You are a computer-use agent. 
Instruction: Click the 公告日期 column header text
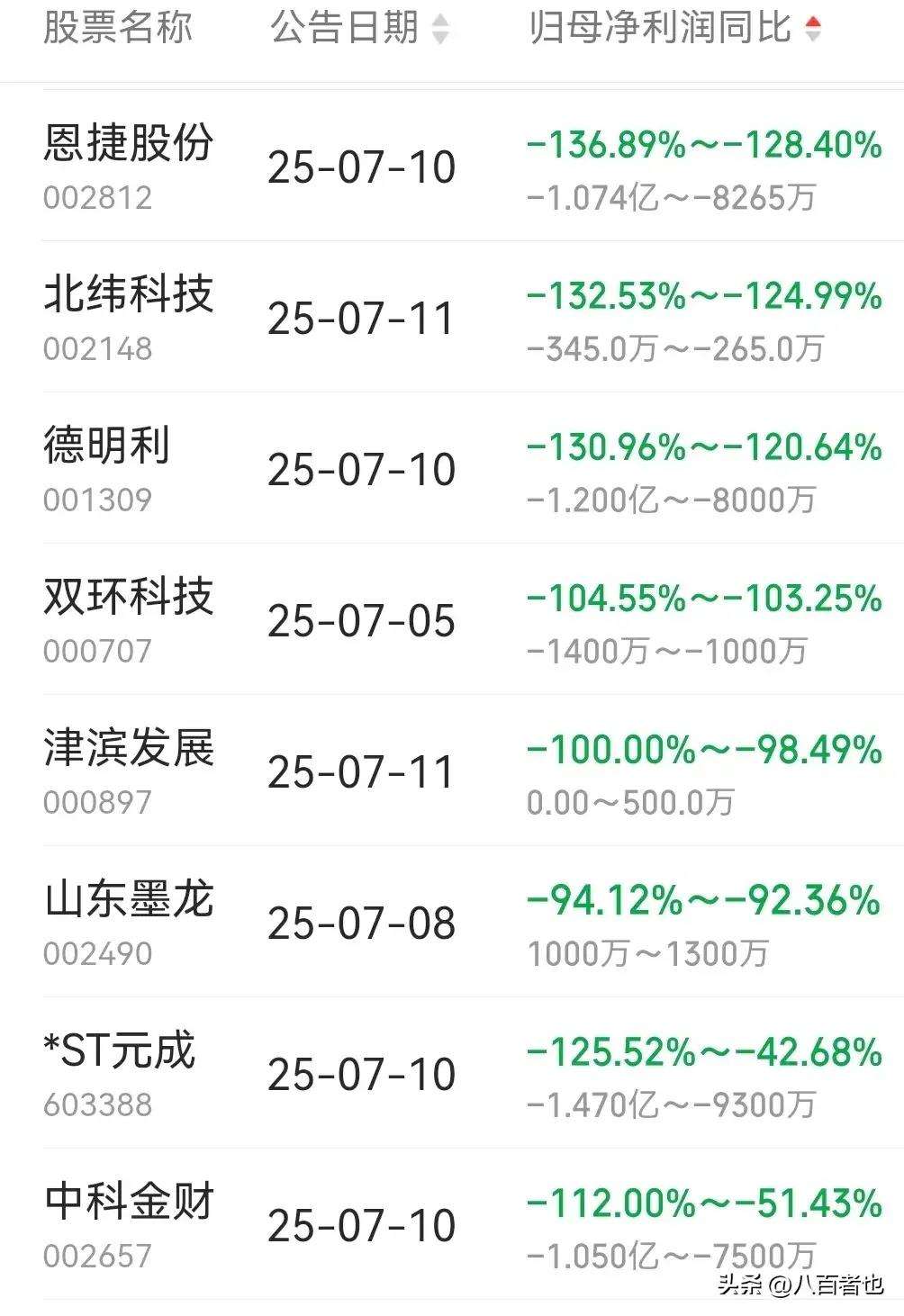[345, 27]
